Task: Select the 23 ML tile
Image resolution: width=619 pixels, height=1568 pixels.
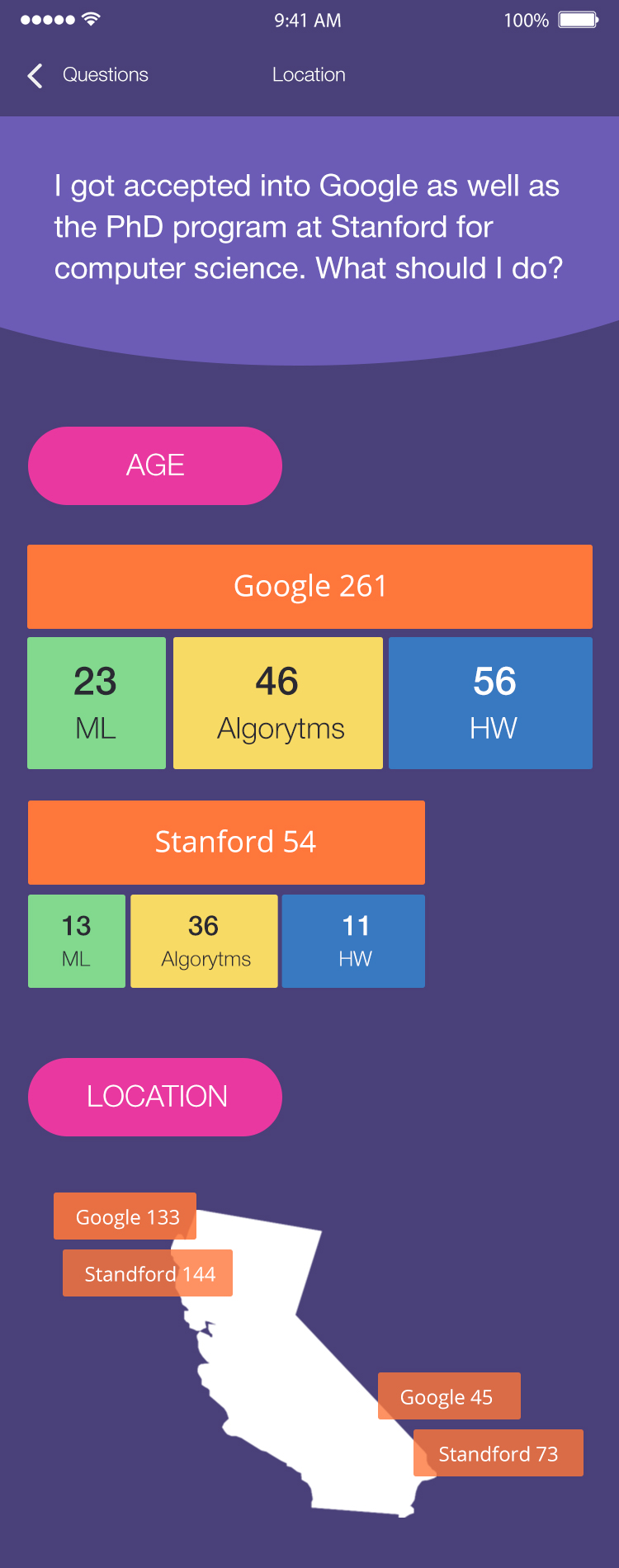Action: click(x=97, y=703)
